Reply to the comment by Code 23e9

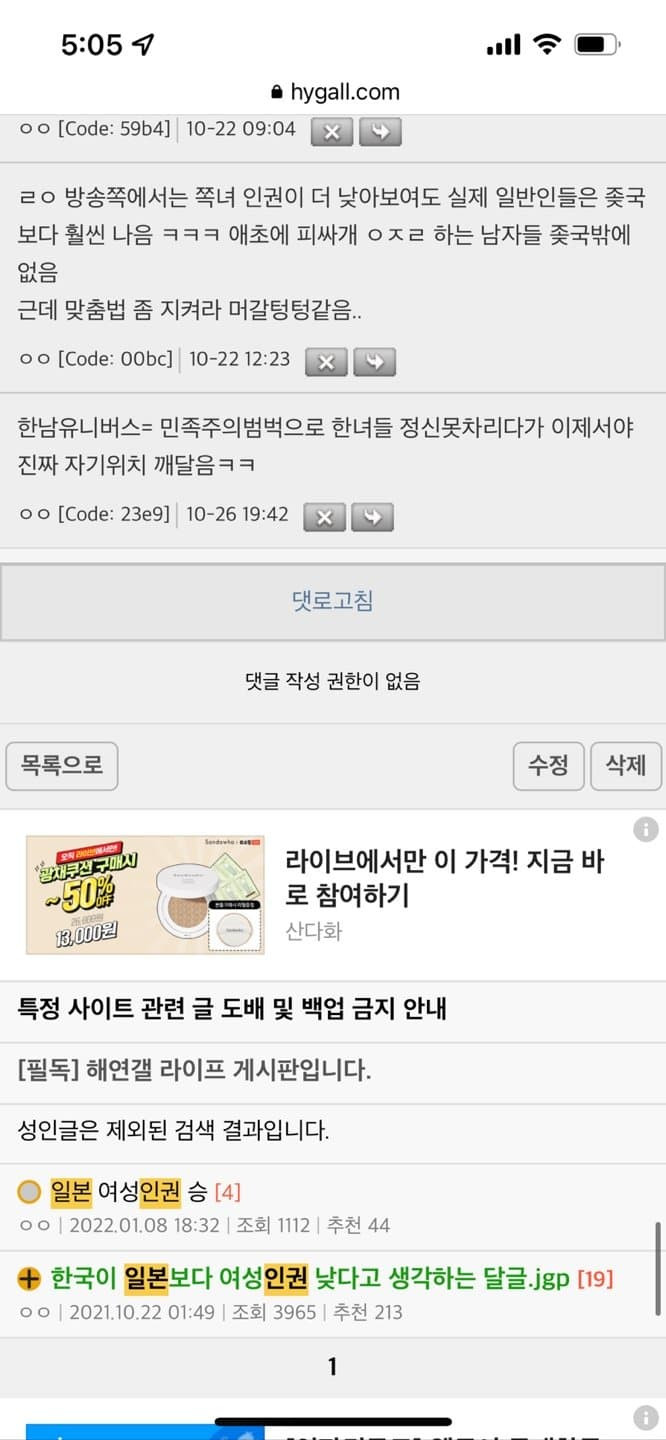372,517
